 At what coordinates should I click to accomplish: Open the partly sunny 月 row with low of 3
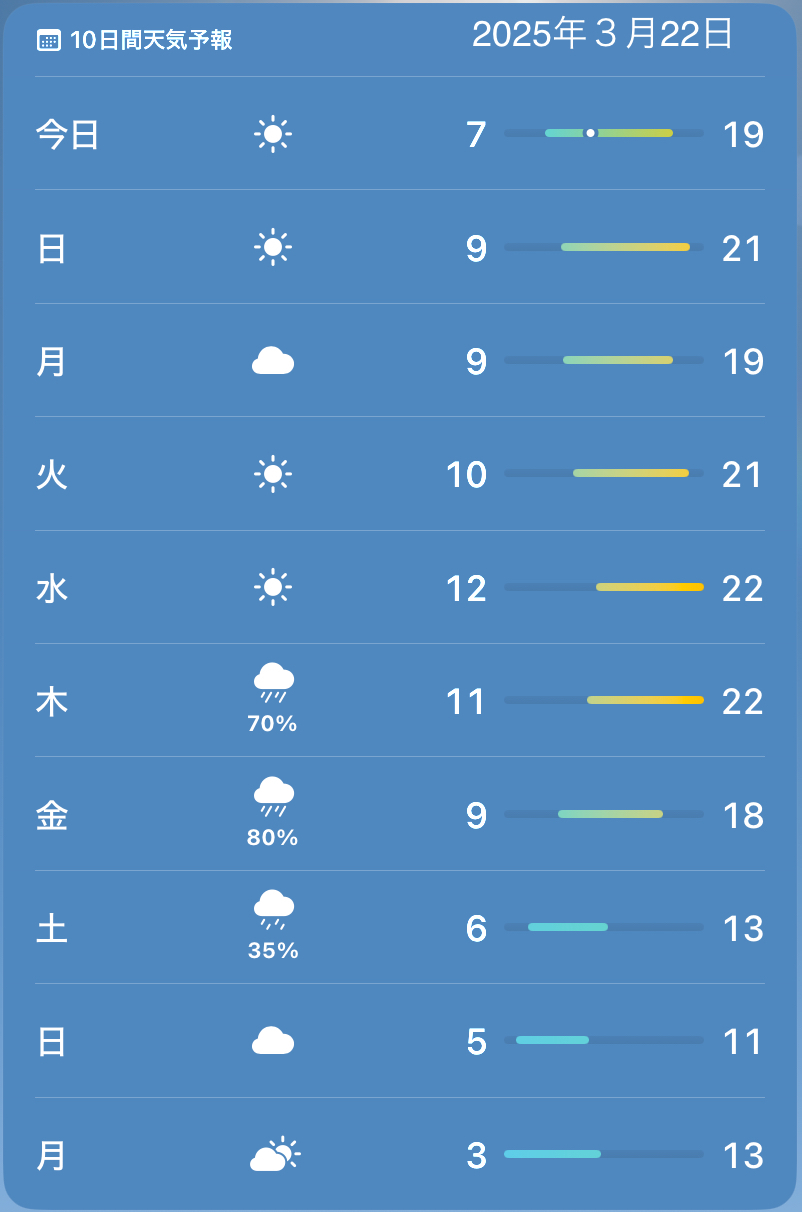coord(400,1154)
